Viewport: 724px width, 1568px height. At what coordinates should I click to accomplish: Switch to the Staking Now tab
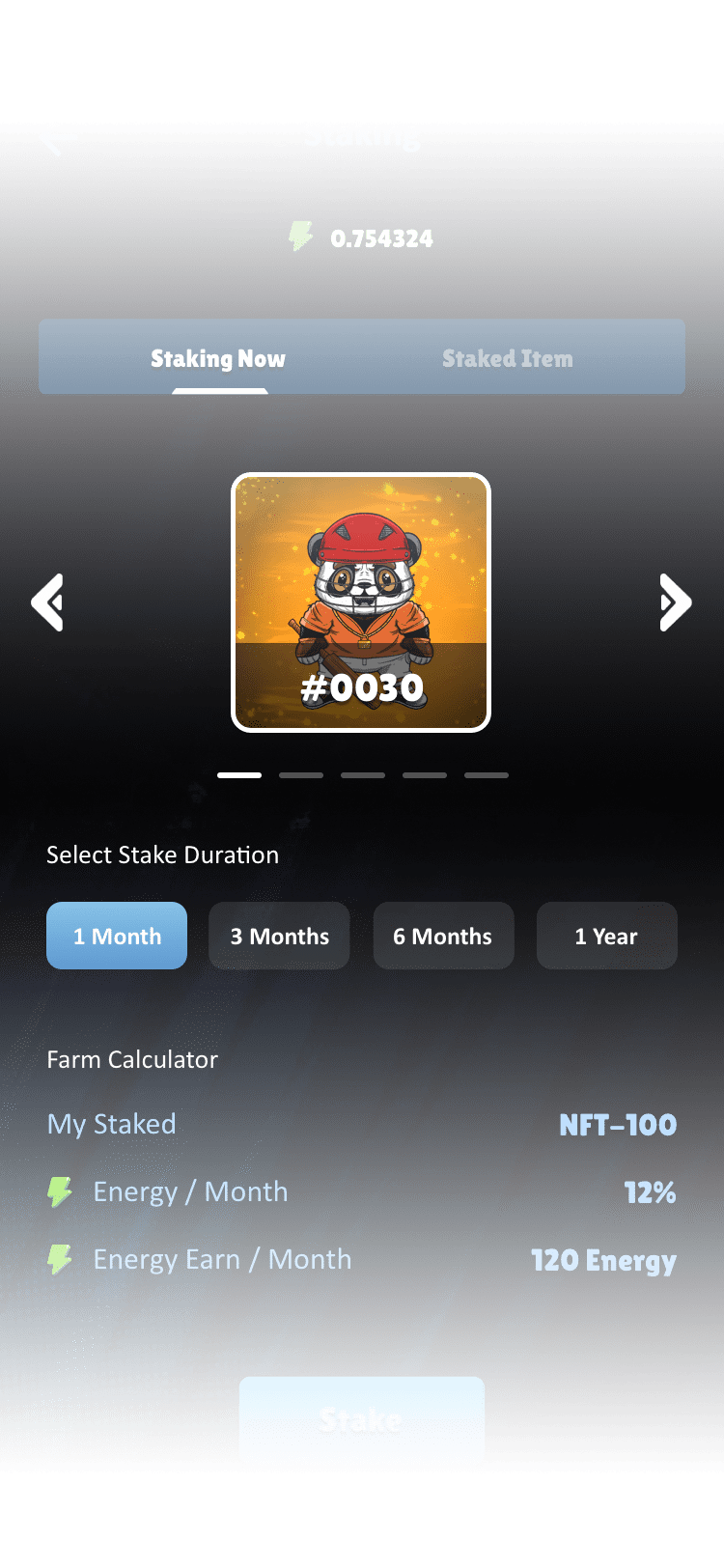(x=218, y=358)
